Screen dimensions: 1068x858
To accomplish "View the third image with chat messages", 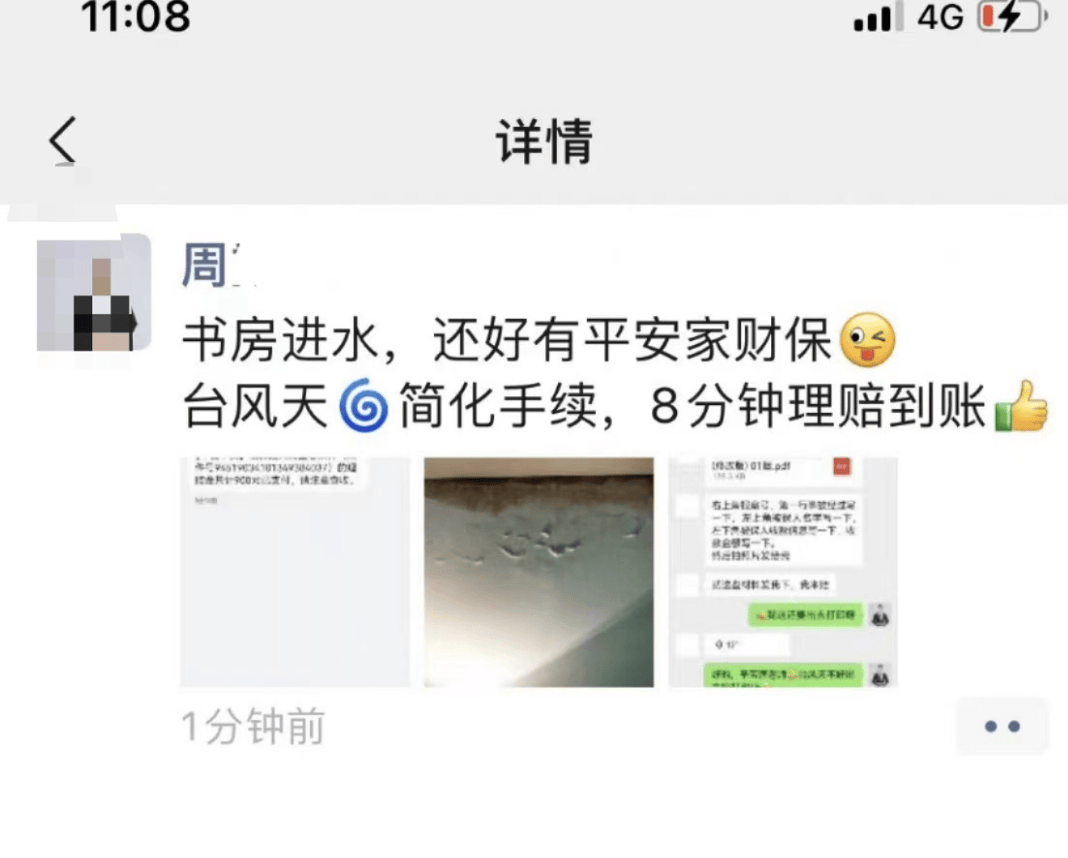I will [x=783, y=572].
